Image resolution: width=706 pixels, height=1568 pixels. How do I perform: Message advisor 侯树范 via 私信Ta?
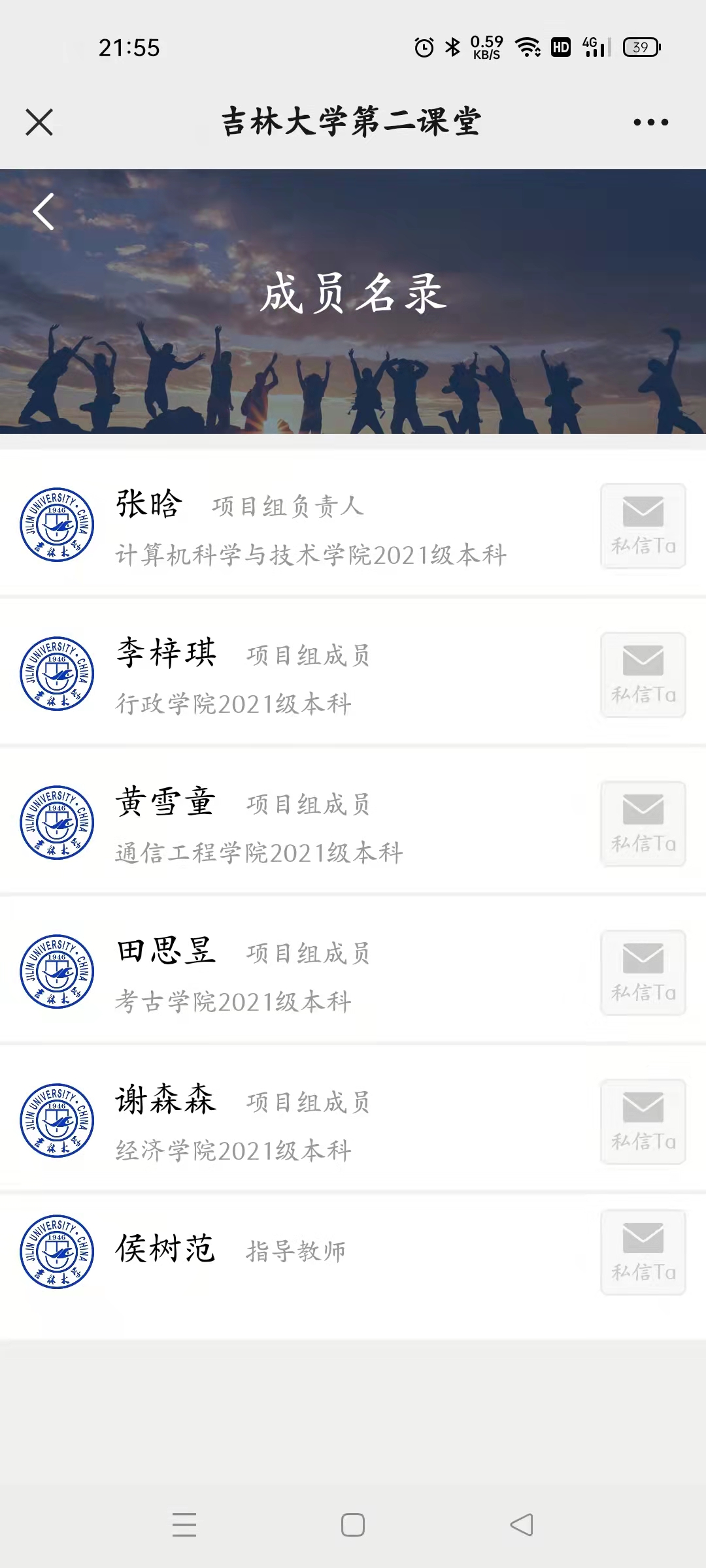click(x=643, y=1252)
